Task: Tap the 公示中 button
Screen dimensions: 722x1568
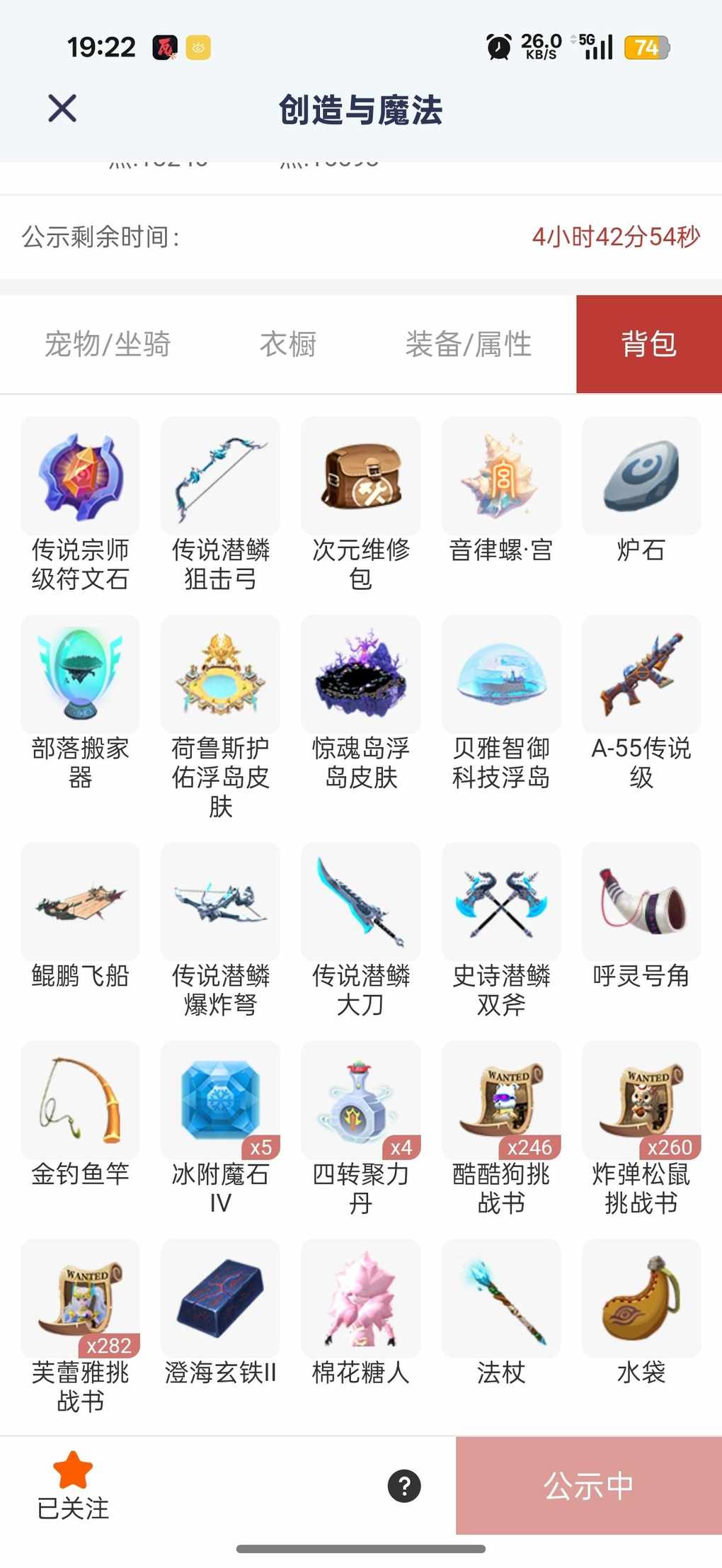Action: click(x=588, y=1485)
